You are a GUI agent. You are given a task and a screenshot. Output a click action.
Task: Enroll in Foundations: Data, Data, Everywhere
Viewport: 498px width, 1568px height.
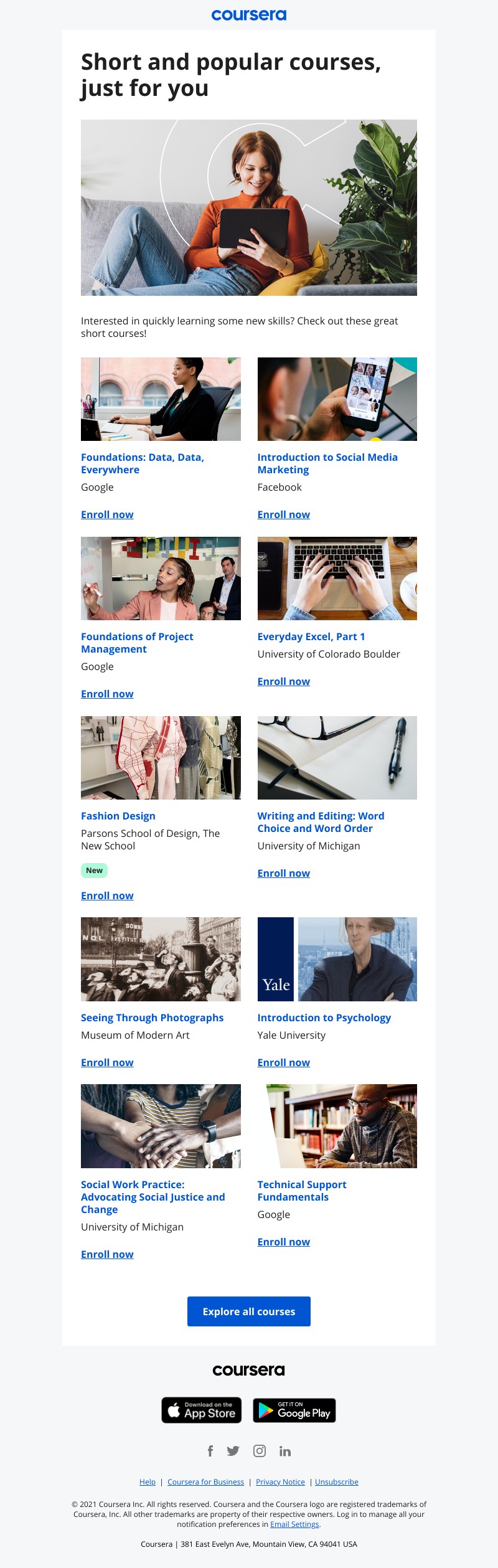pyautogui.click(x=107, y=514)
